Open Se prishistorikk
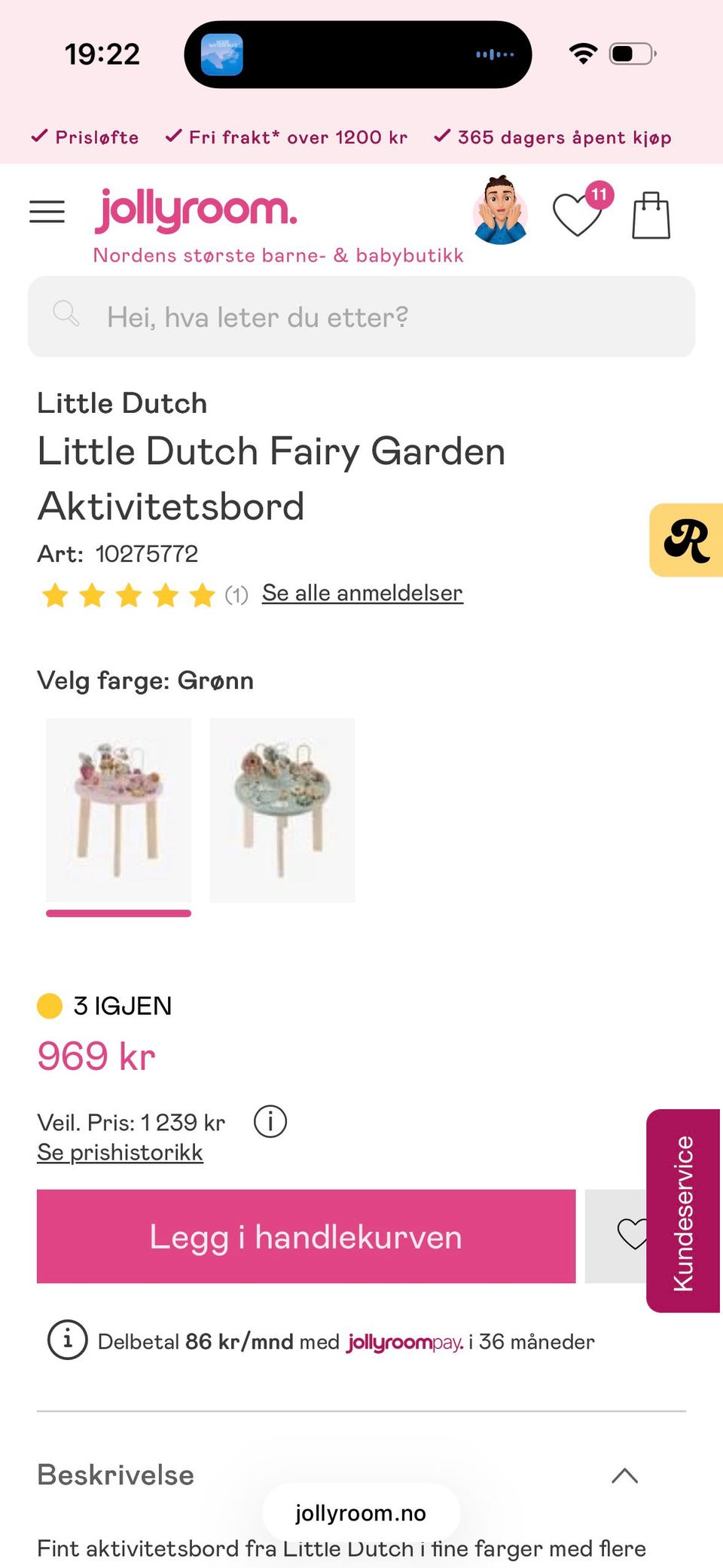 pyautogui.click(x=120, y=1151)
